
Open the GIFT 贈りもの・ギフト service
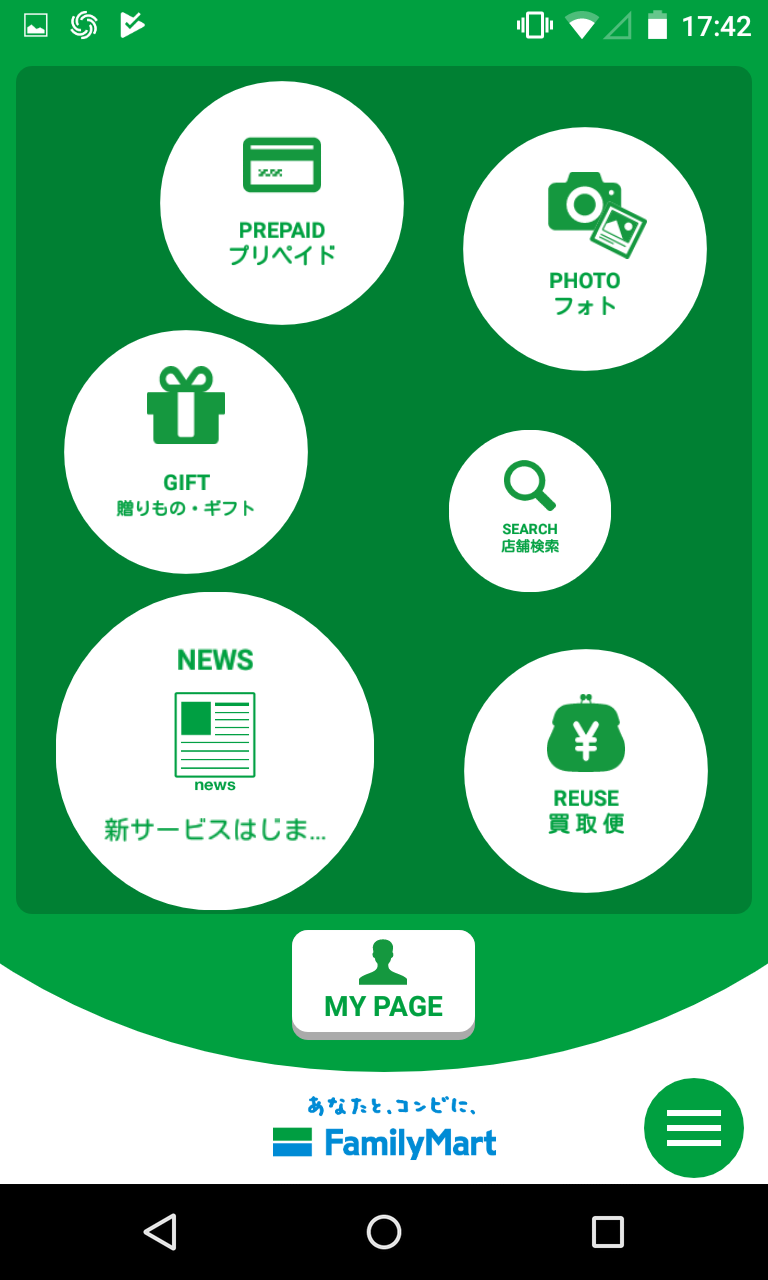coord(186,449)
